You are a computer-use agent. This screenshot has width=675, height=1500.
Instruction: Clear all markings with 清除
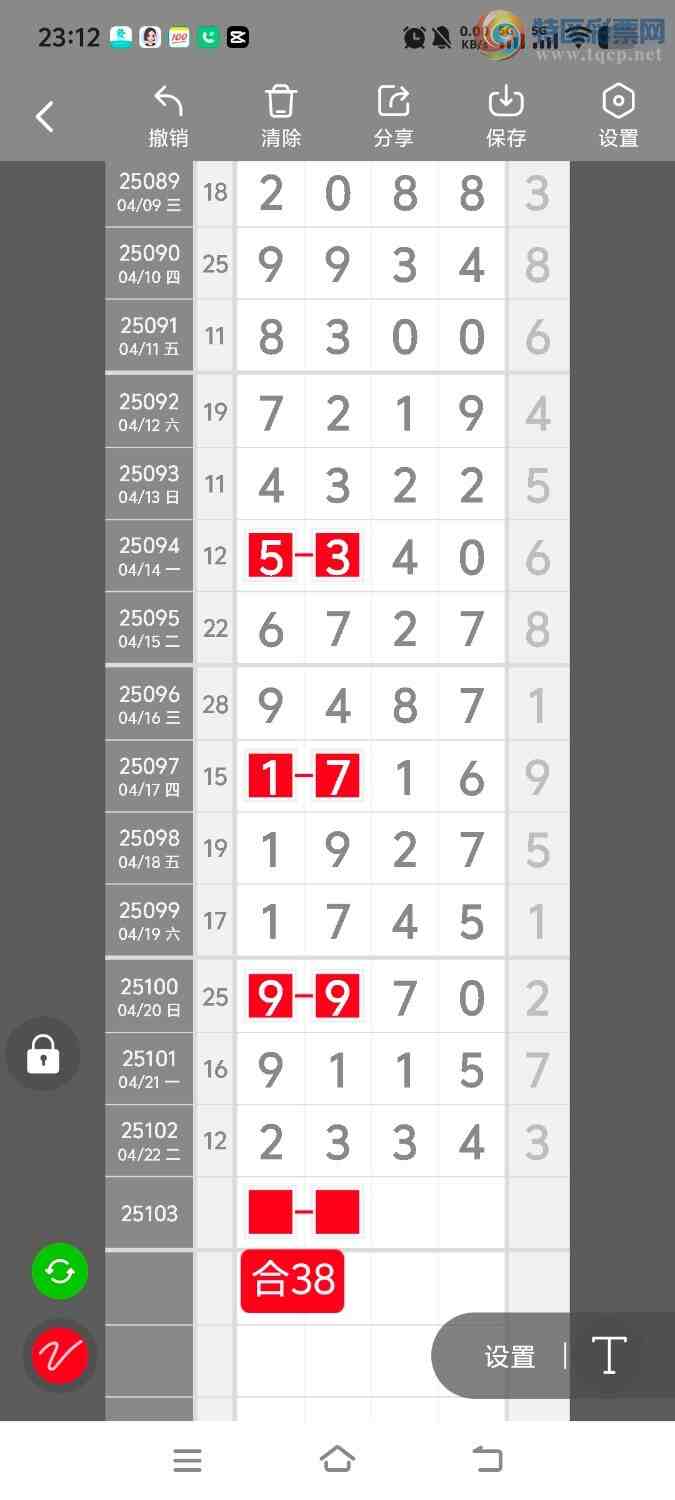[281, 117]
